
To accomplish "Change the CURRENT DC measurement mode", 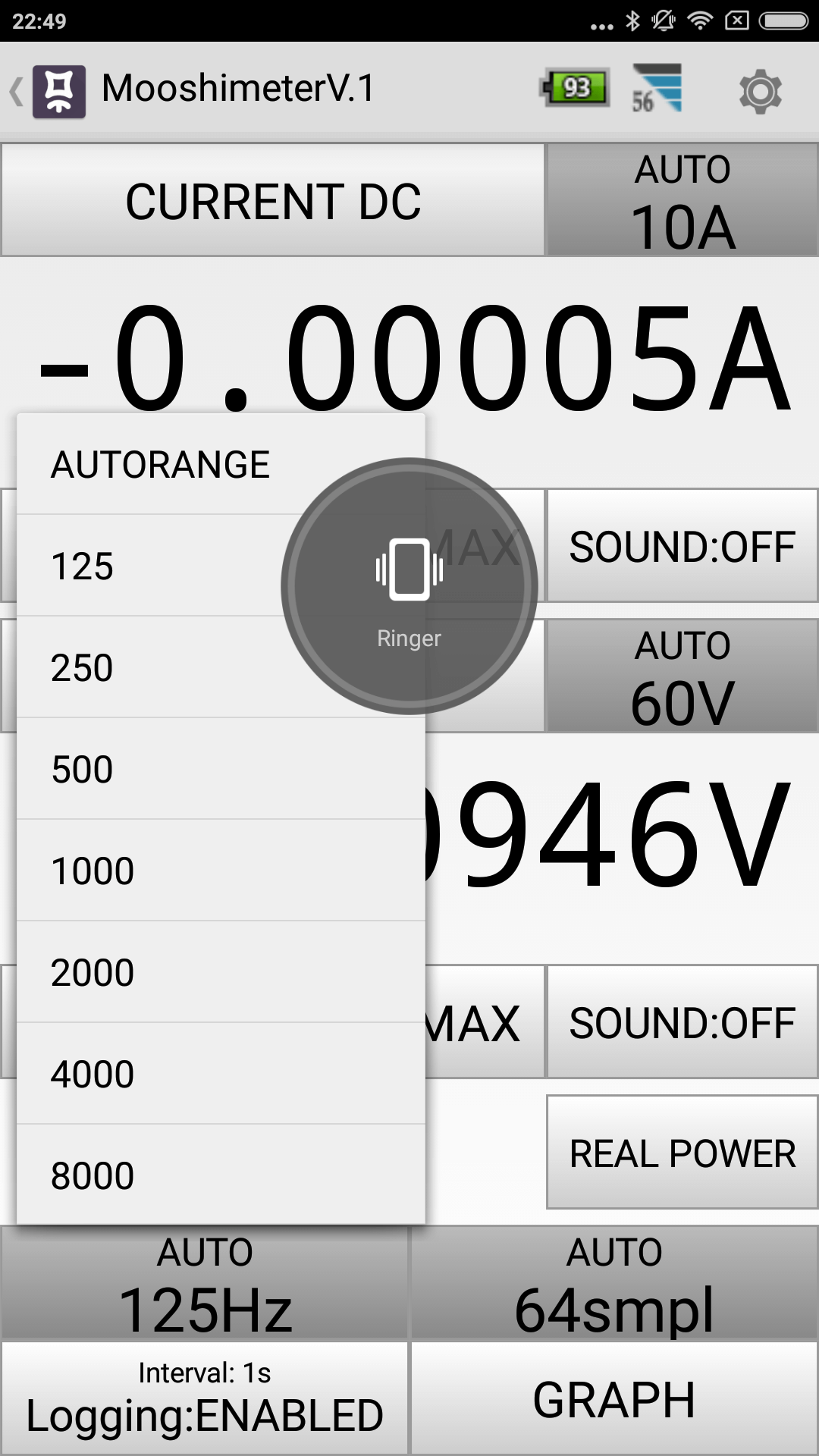I will [273, 201].
